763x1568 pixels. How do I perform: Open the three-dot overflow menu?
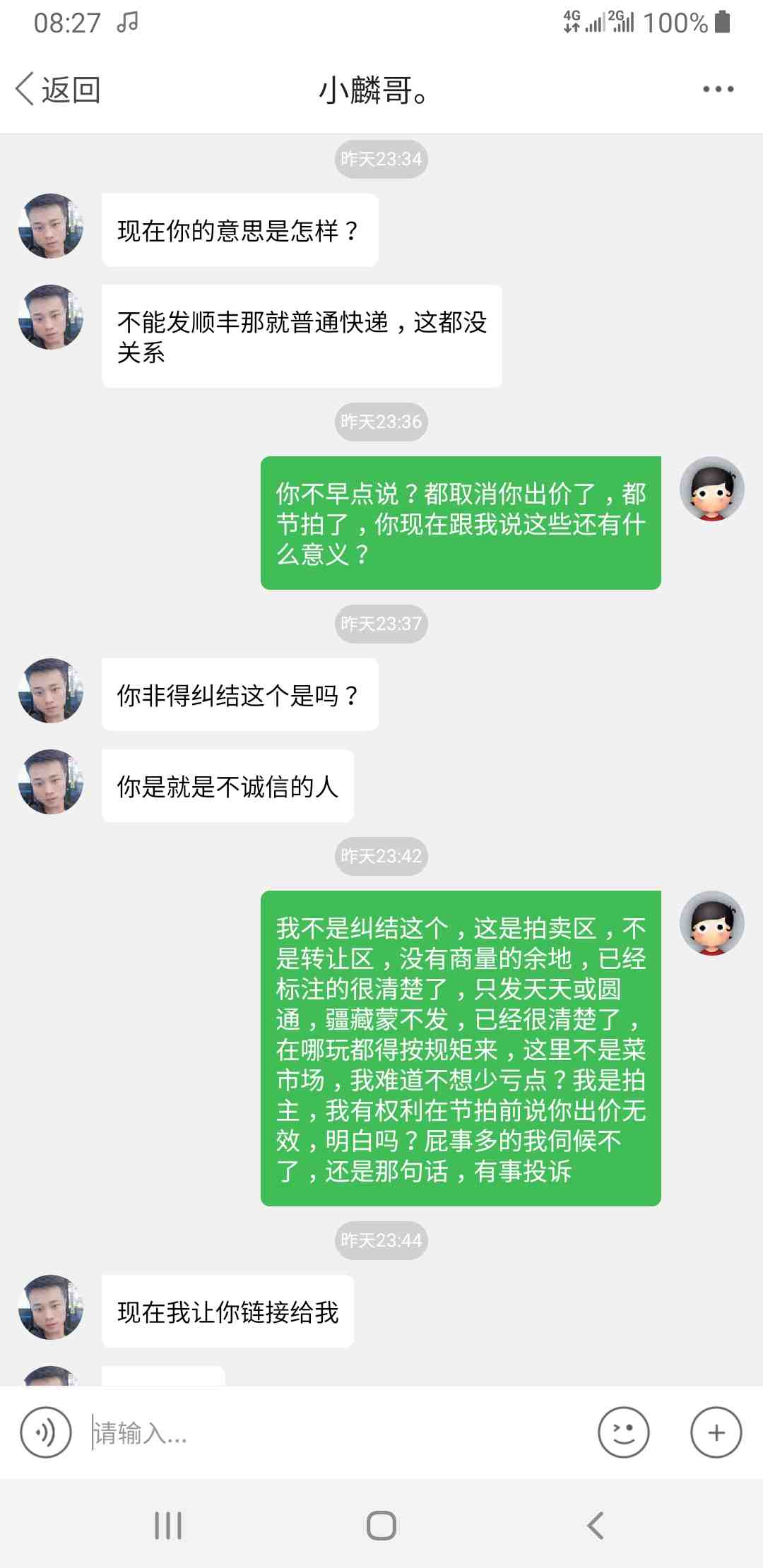(718, 90)
